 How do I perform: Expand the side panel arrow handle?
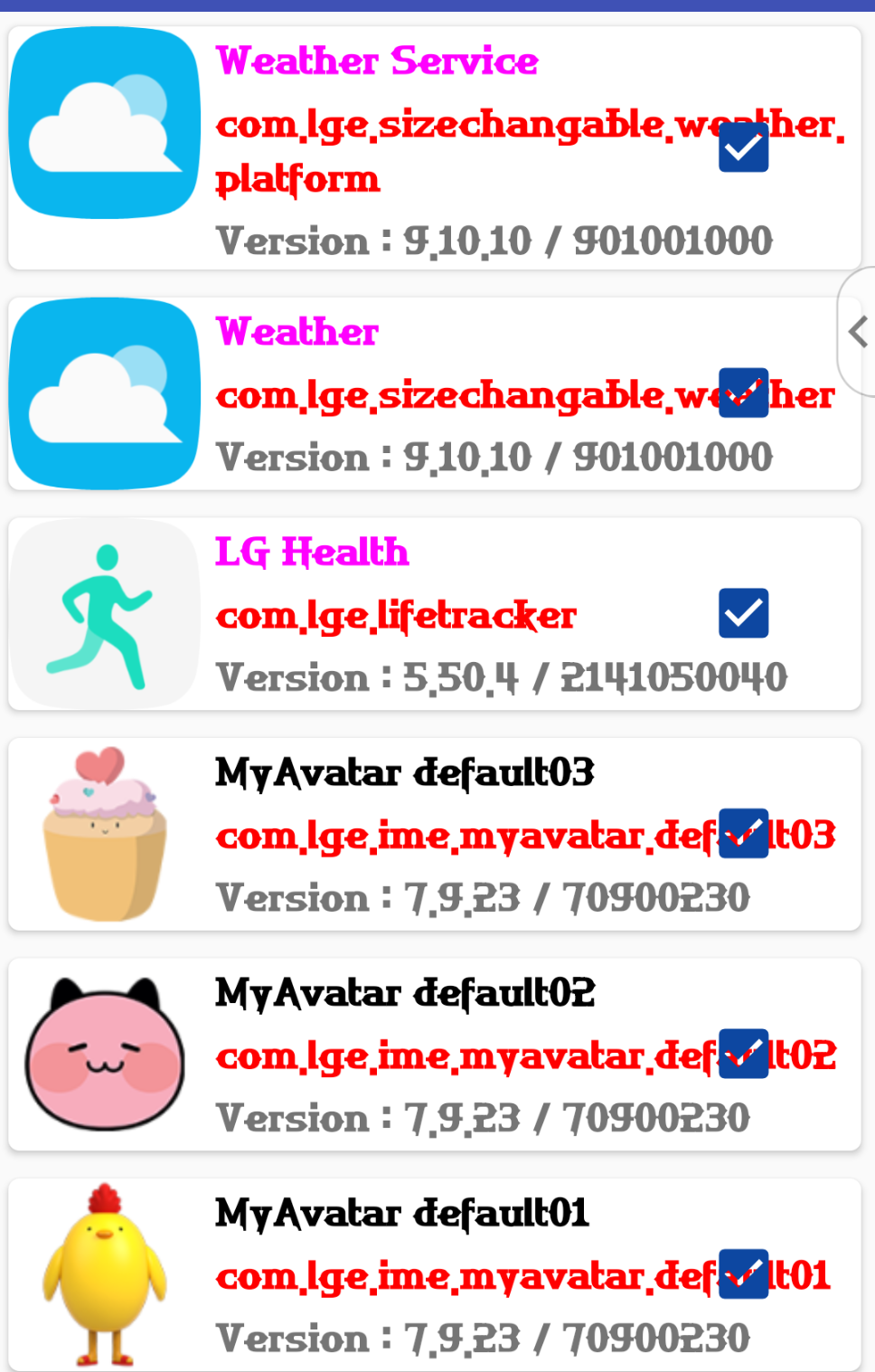858,332
